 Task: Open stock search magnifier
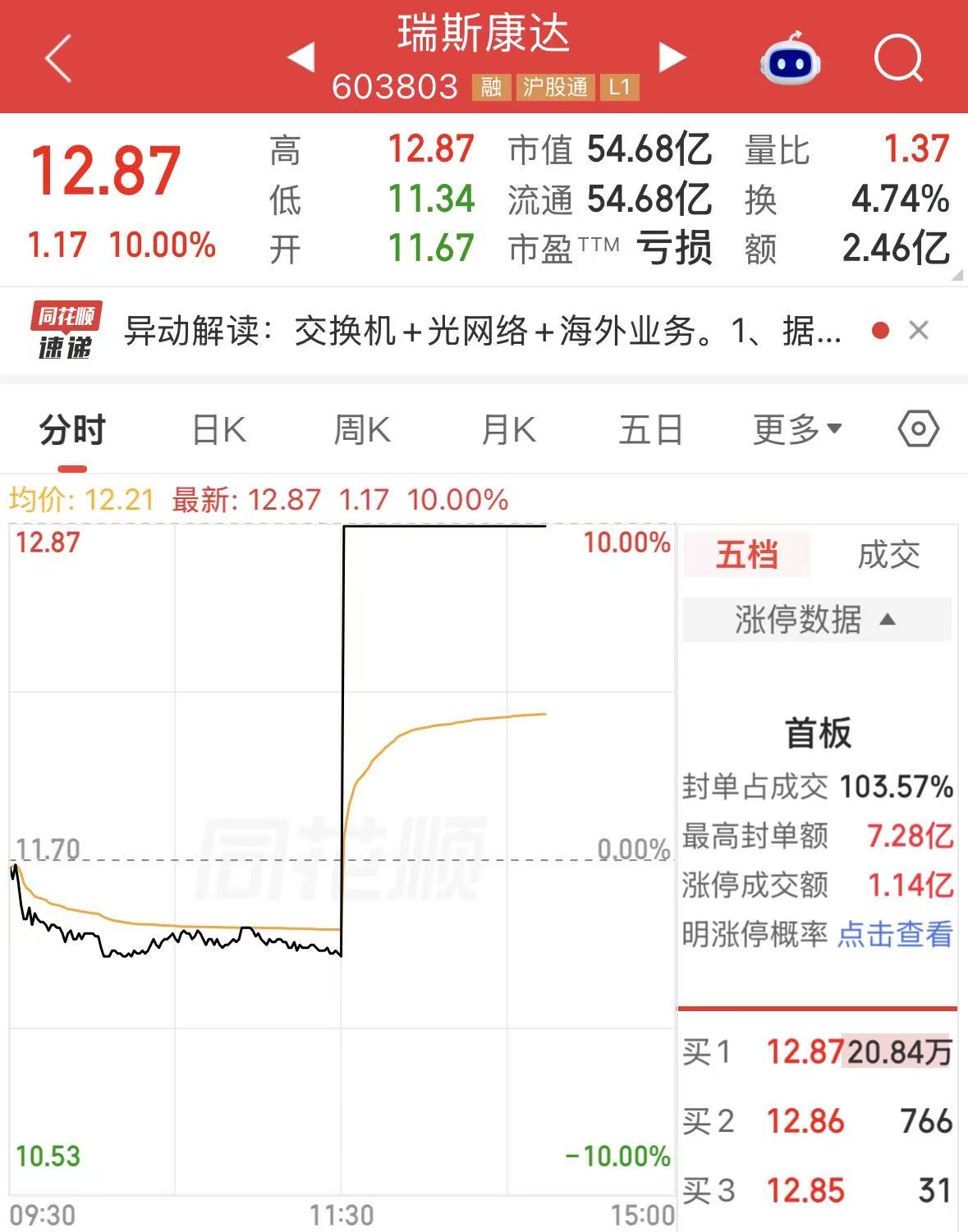[899, 58]
